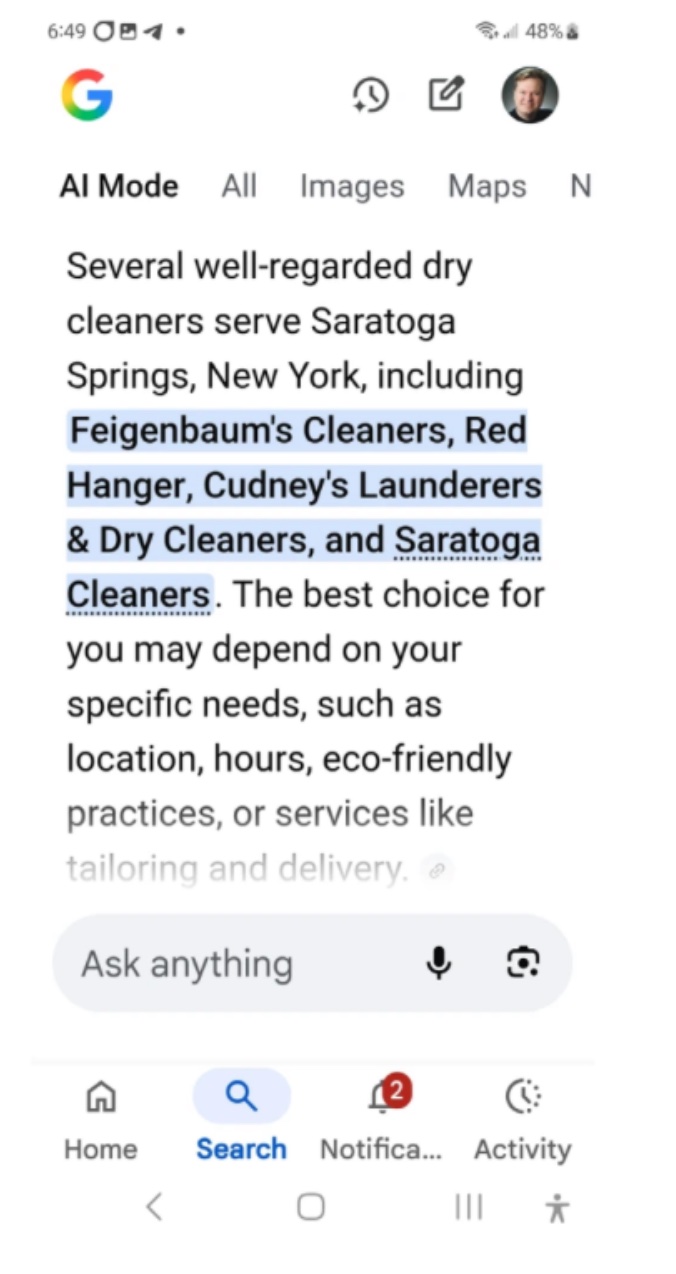Open the system recent apps view
676x1274 pixels.
click(x=468, y=1207)
